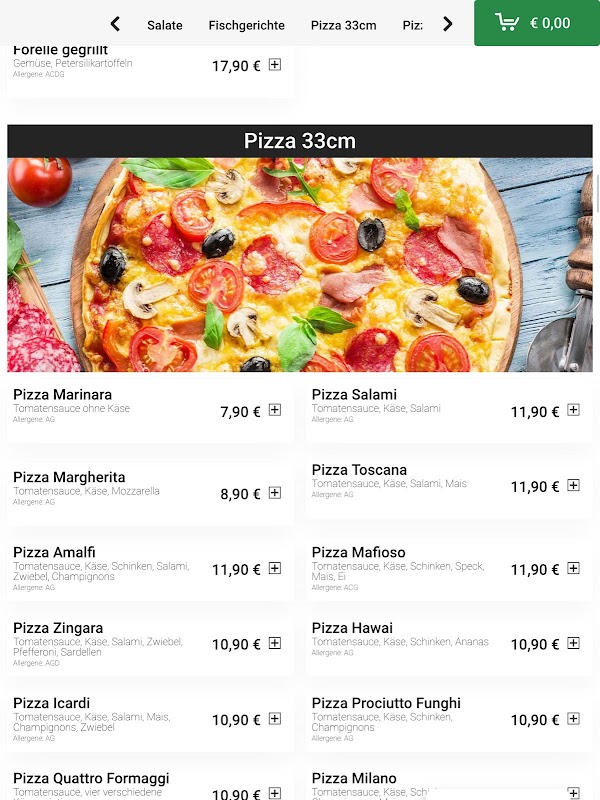Add Pizza Prociutto Funghi to the cart
Image resolution: width=600 pixels, height=800 pixels.
click(x=573, y=719)
